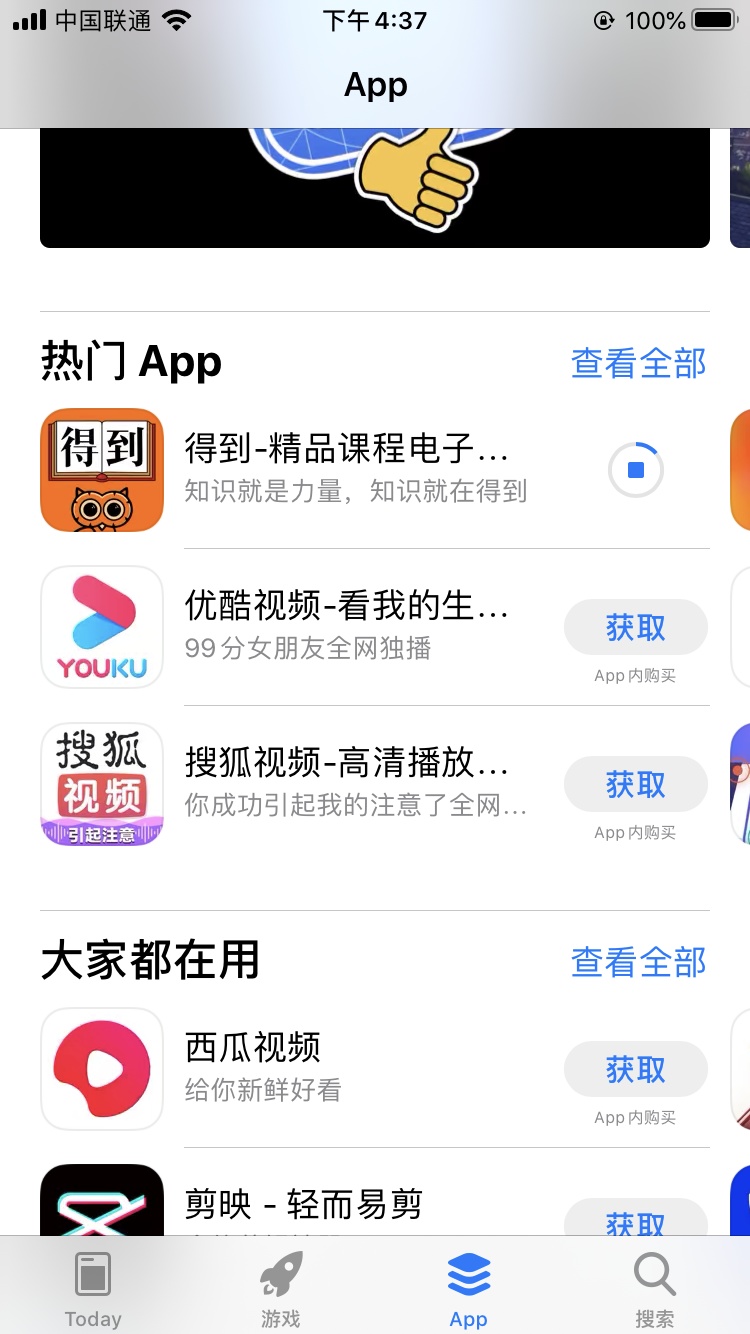The image size is (750, 1334).
Task: Switch to the Today tab
Action: (93, 1288)
